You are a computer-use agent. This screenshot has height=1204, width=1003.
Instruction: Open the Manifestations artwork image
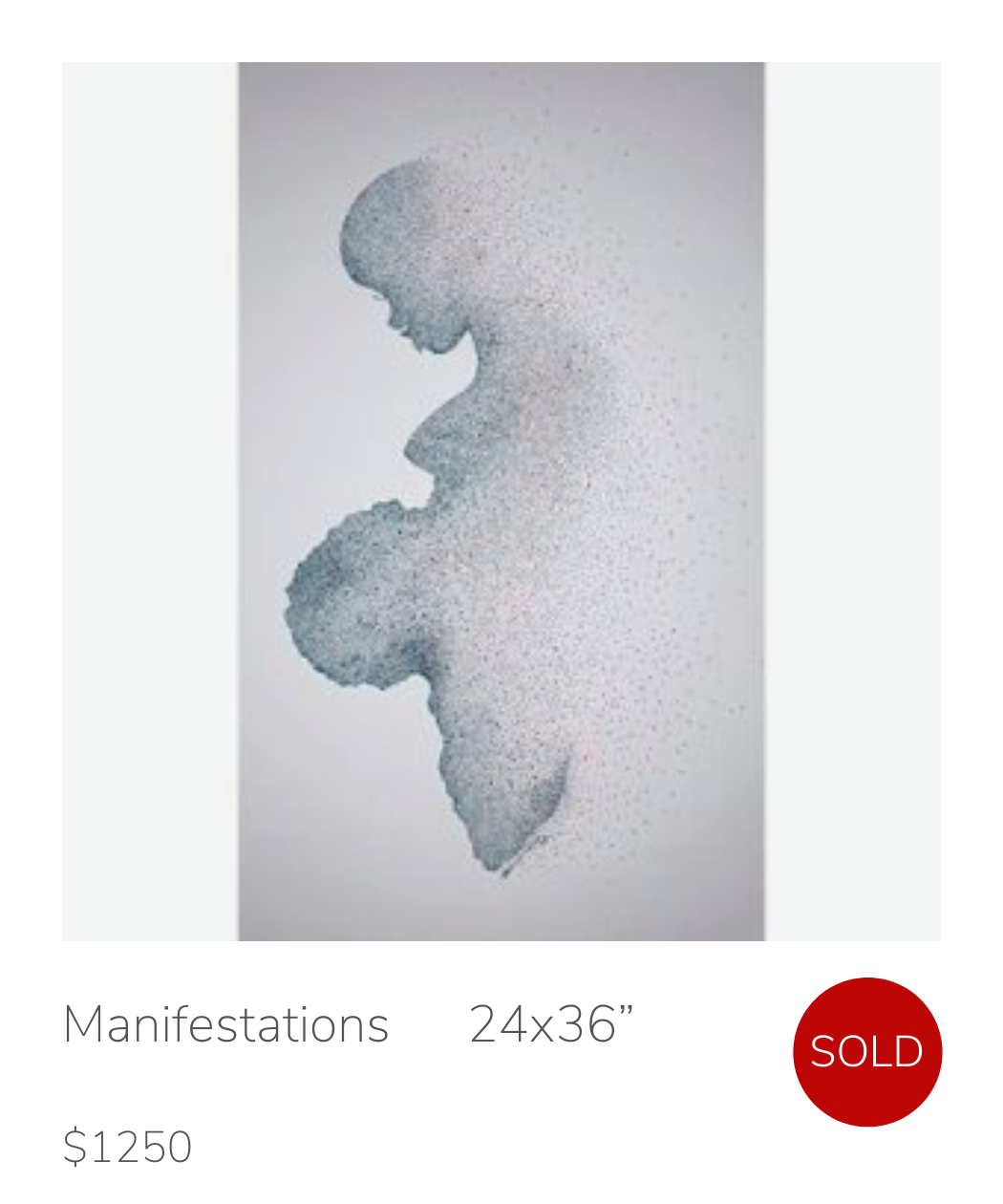click(501, 501)
